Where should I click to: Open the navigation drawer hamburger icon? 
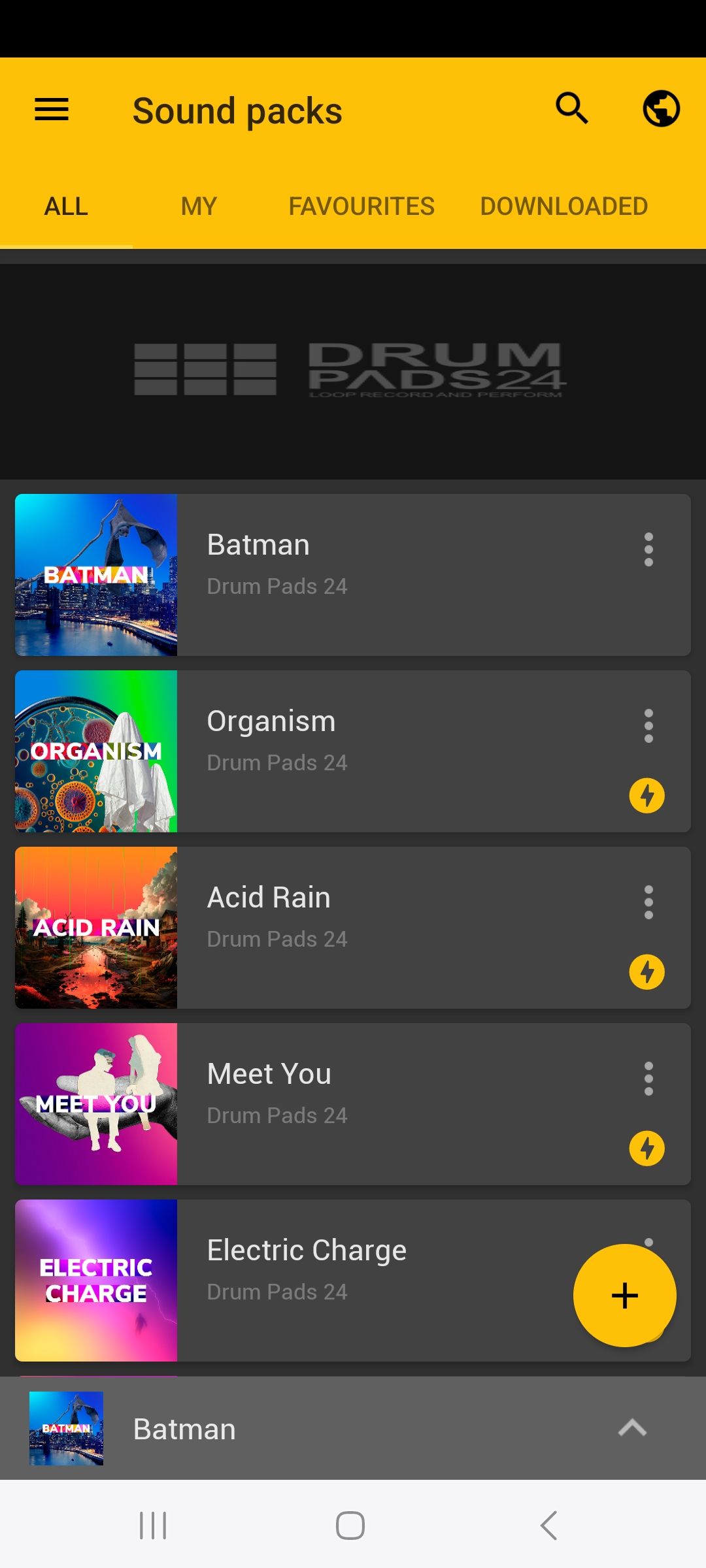(x=51, y=109)
